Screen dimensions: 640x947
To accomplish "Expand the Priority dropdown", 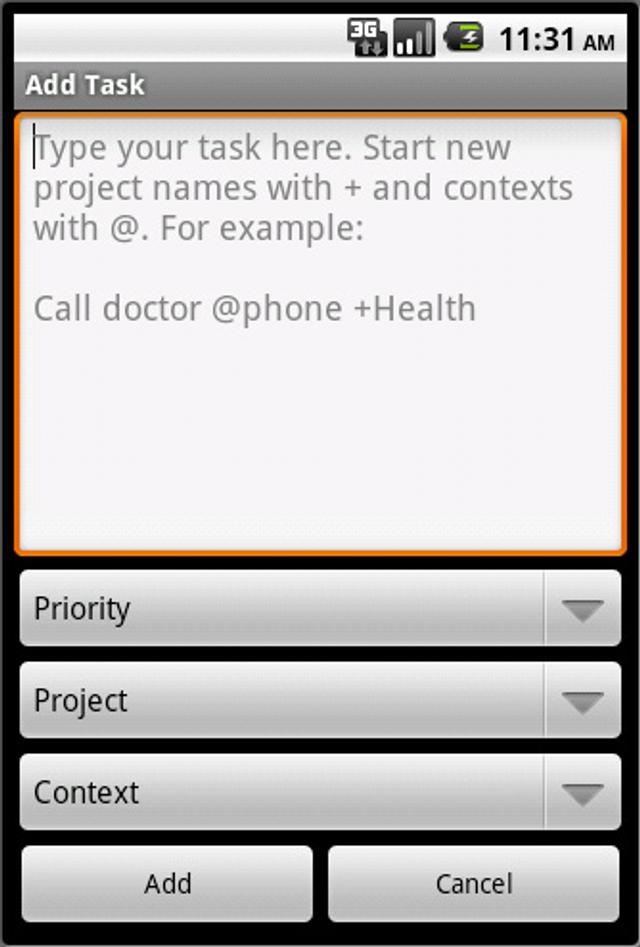I will [320, 609].
